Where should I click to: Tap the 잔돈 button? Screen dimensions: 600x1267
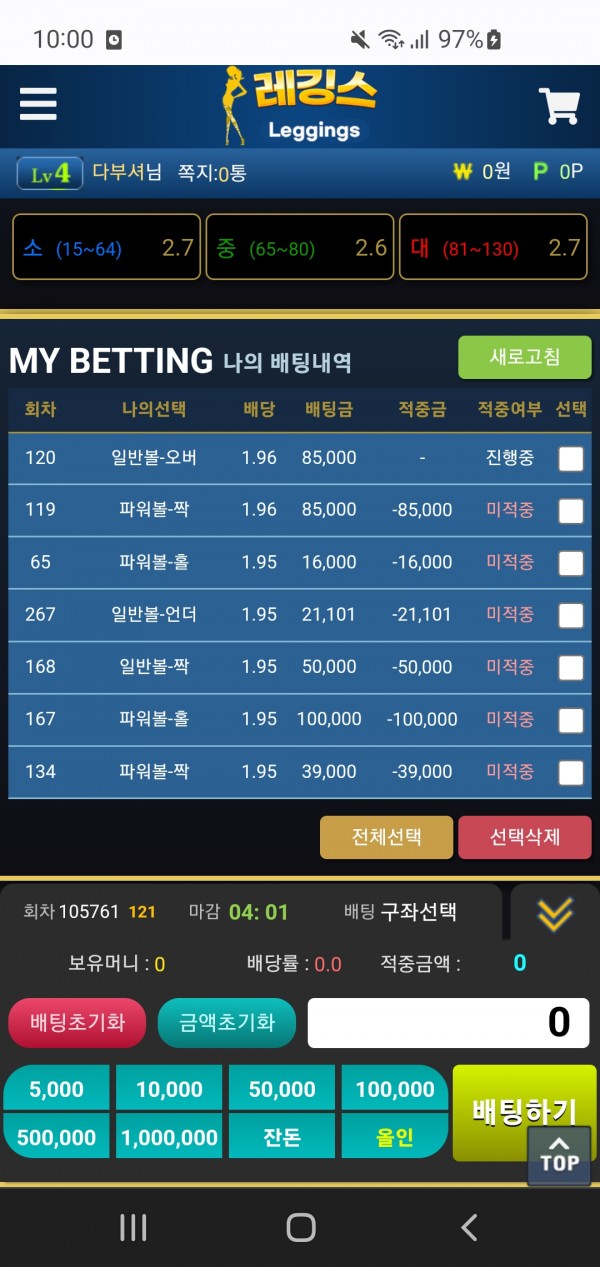coord(282,1137)
